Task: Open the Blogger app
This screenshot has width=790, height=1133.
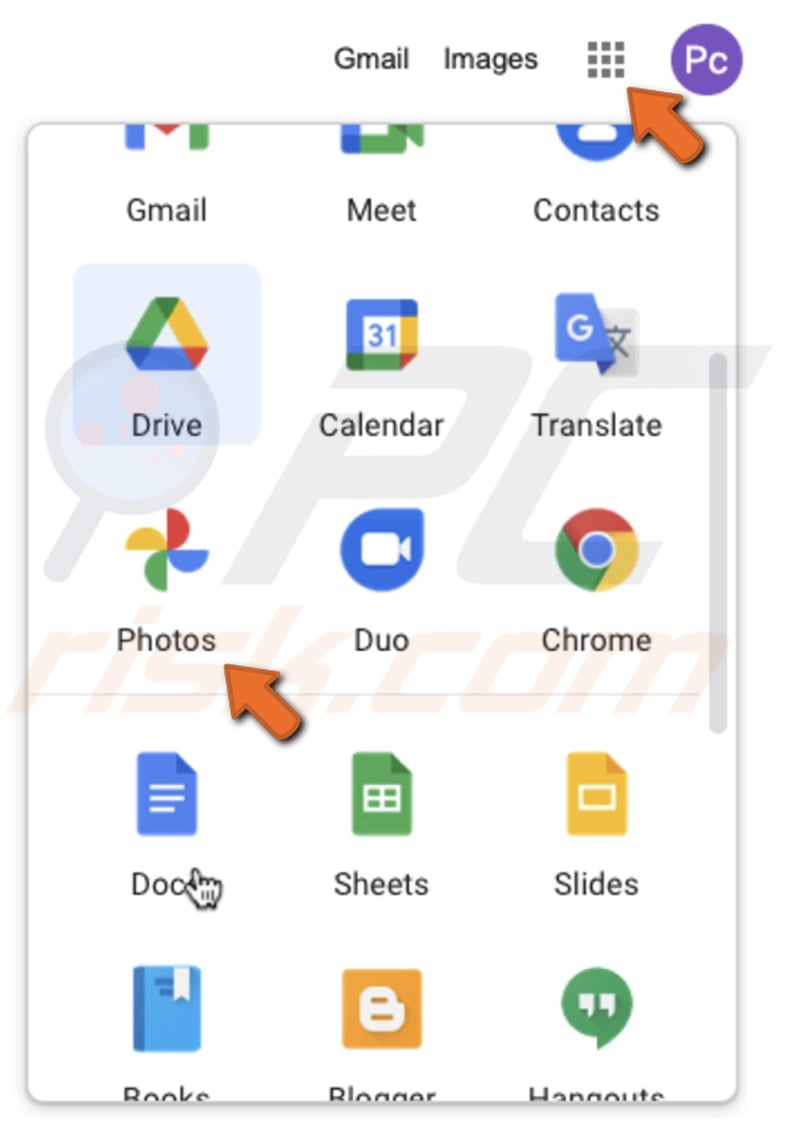Action: pyautogui.click(x=381, y=1010)
